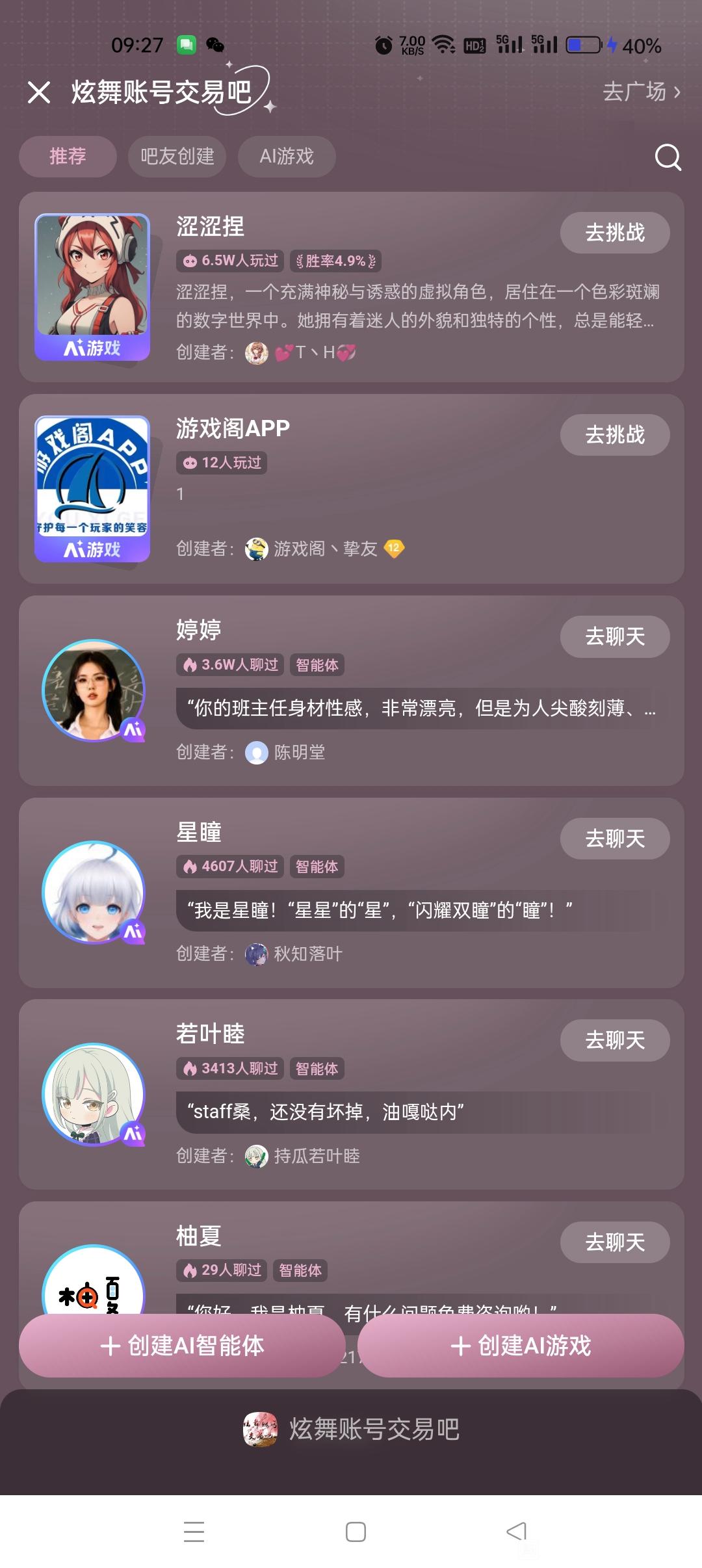Tap 创建AI游戏 button
702x1568 pixels.
coord(521,1346)
